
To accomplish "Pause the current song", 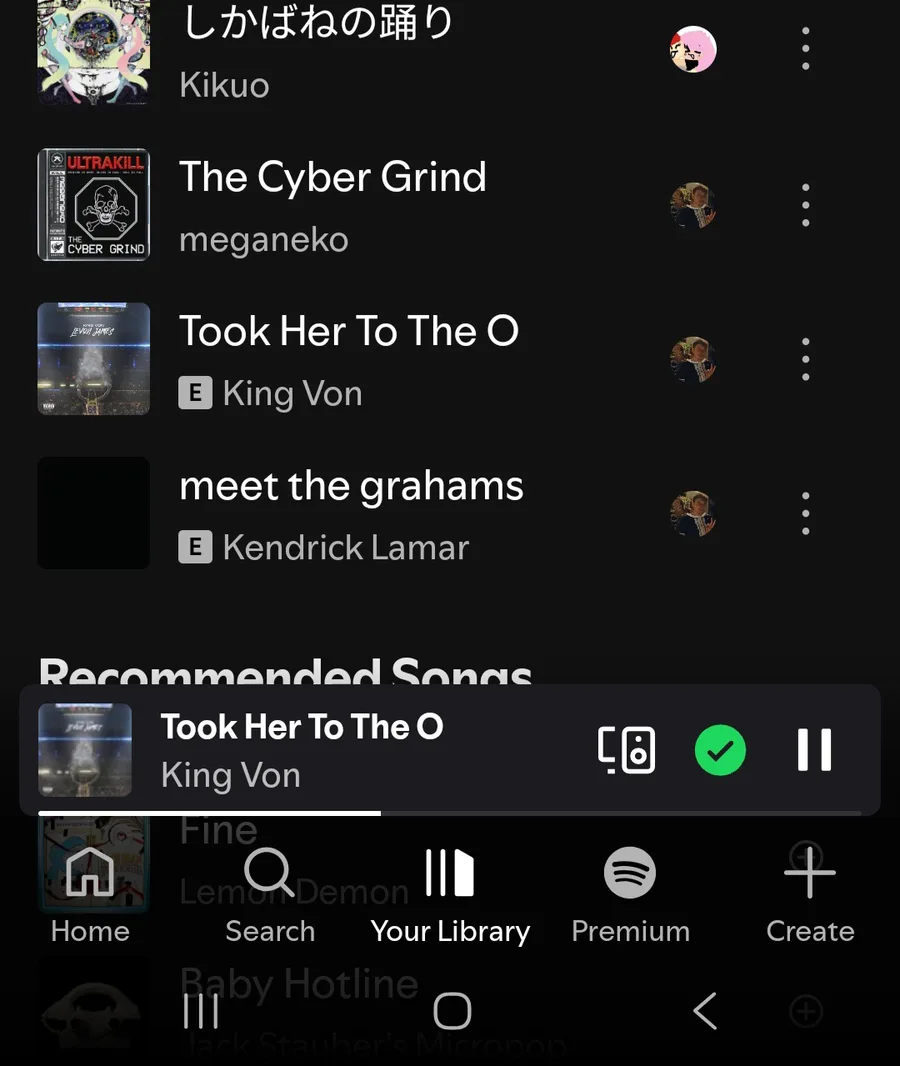I will click(x=814, y=749).
